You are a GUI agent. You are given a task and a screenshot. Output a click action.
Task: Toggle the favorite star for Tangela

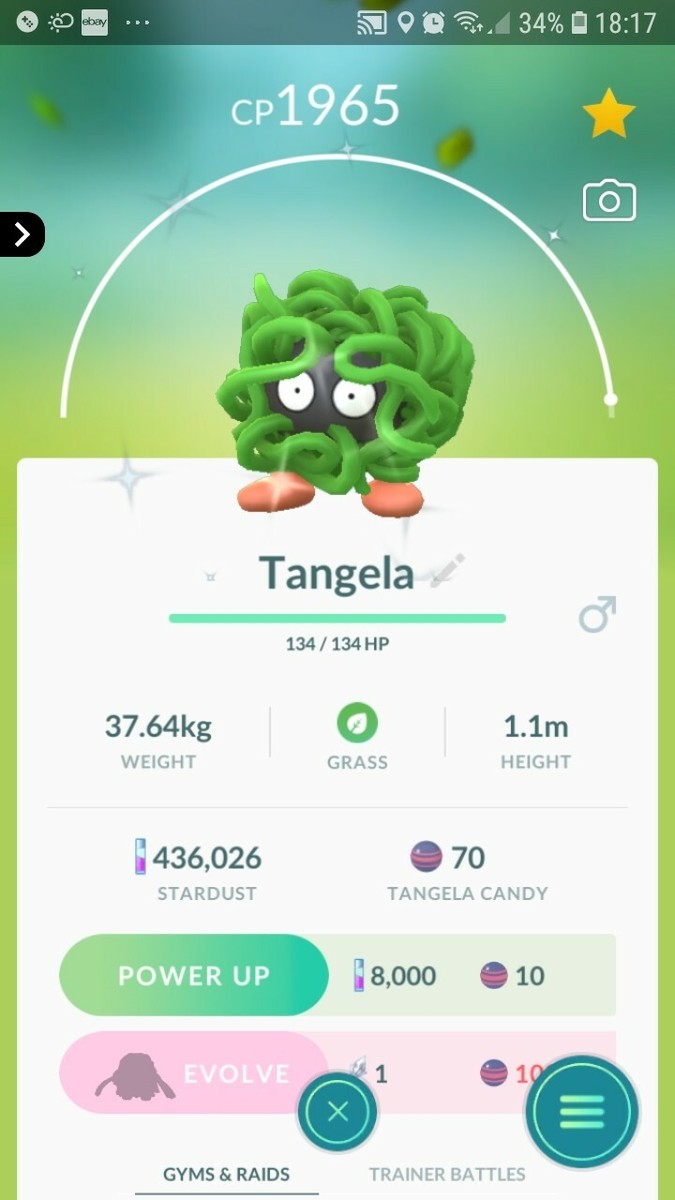[x=608, y=115]
